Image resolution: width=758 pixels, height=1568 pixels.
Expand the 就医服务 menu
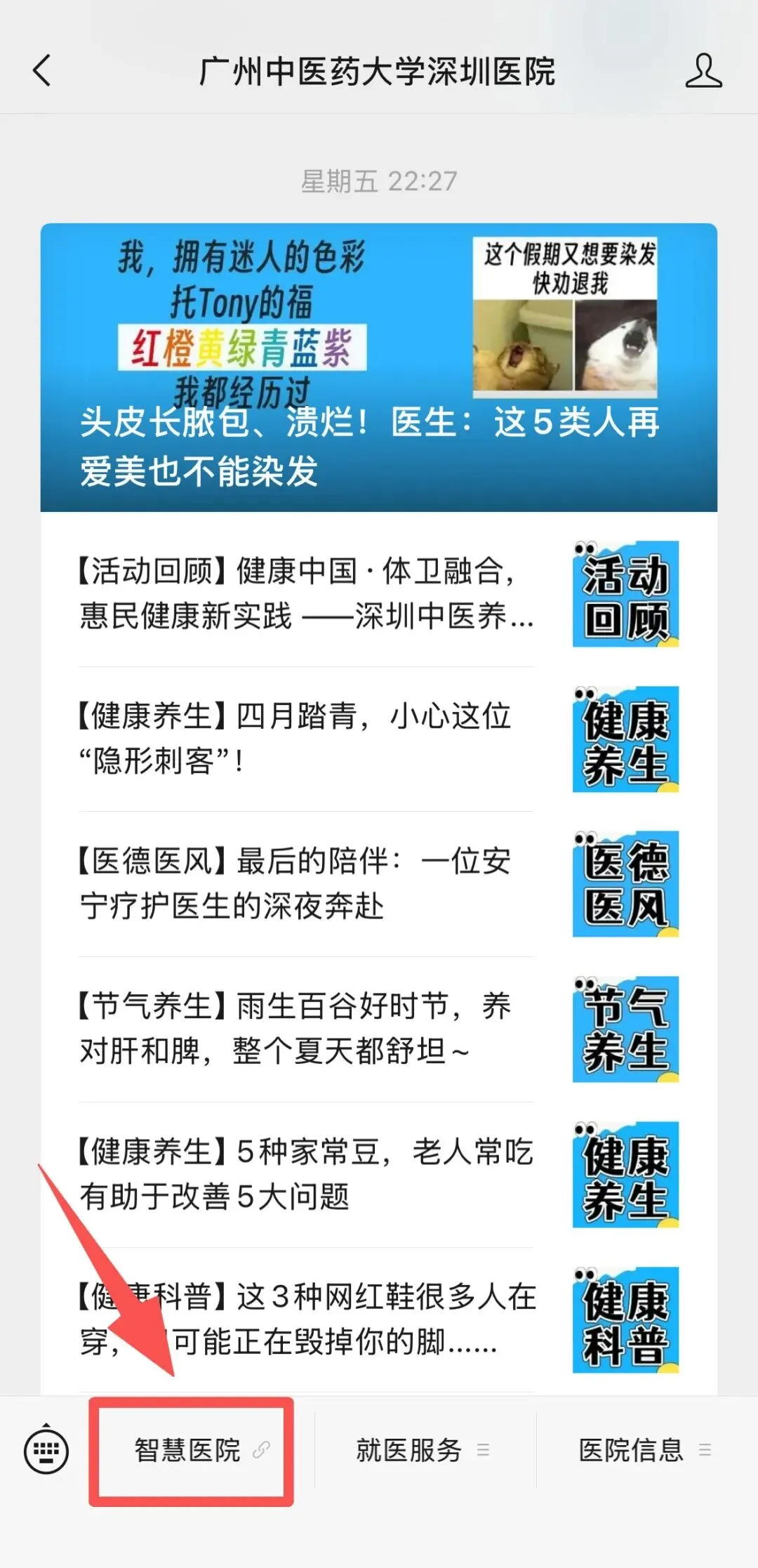pos(423,1449)
